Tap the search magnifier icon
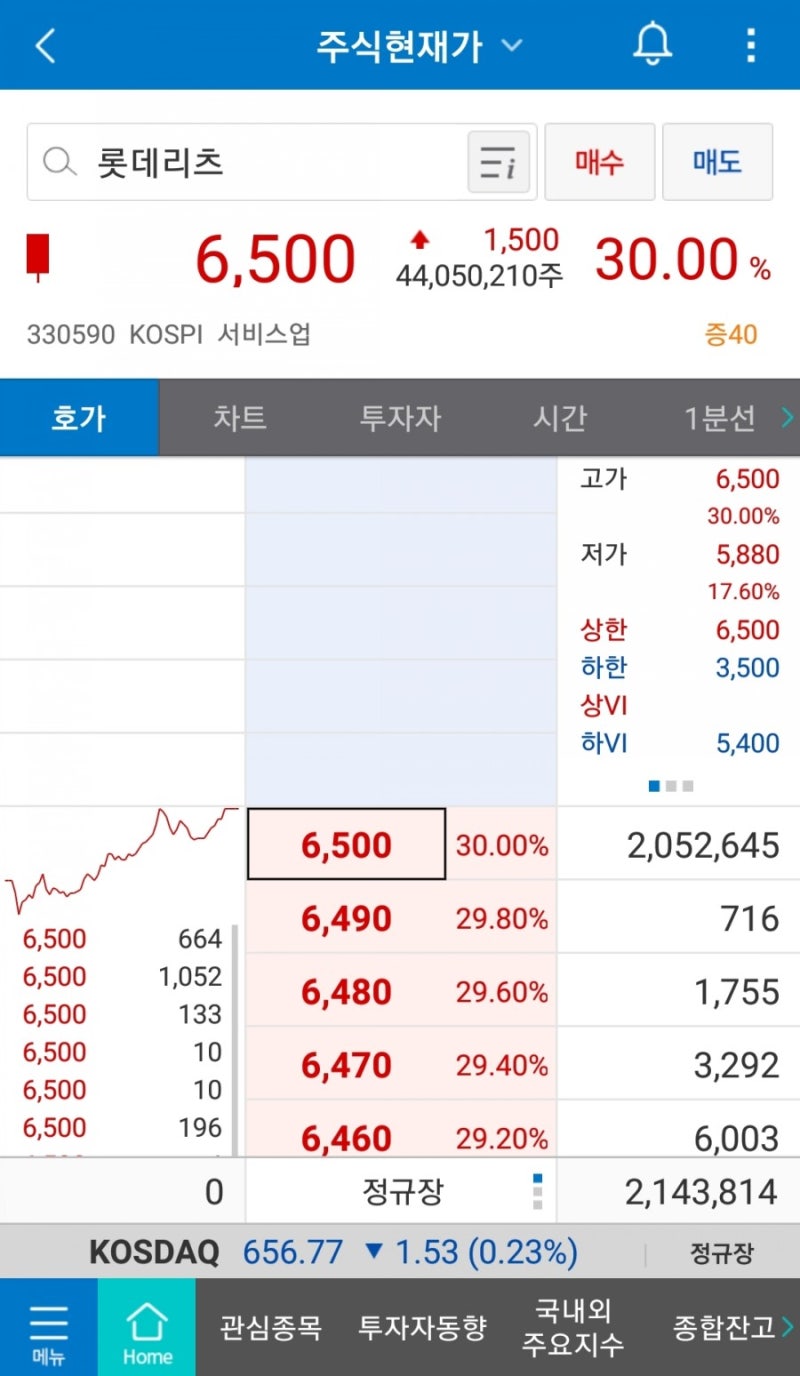 pyautogui.click(x=58, y=161)
